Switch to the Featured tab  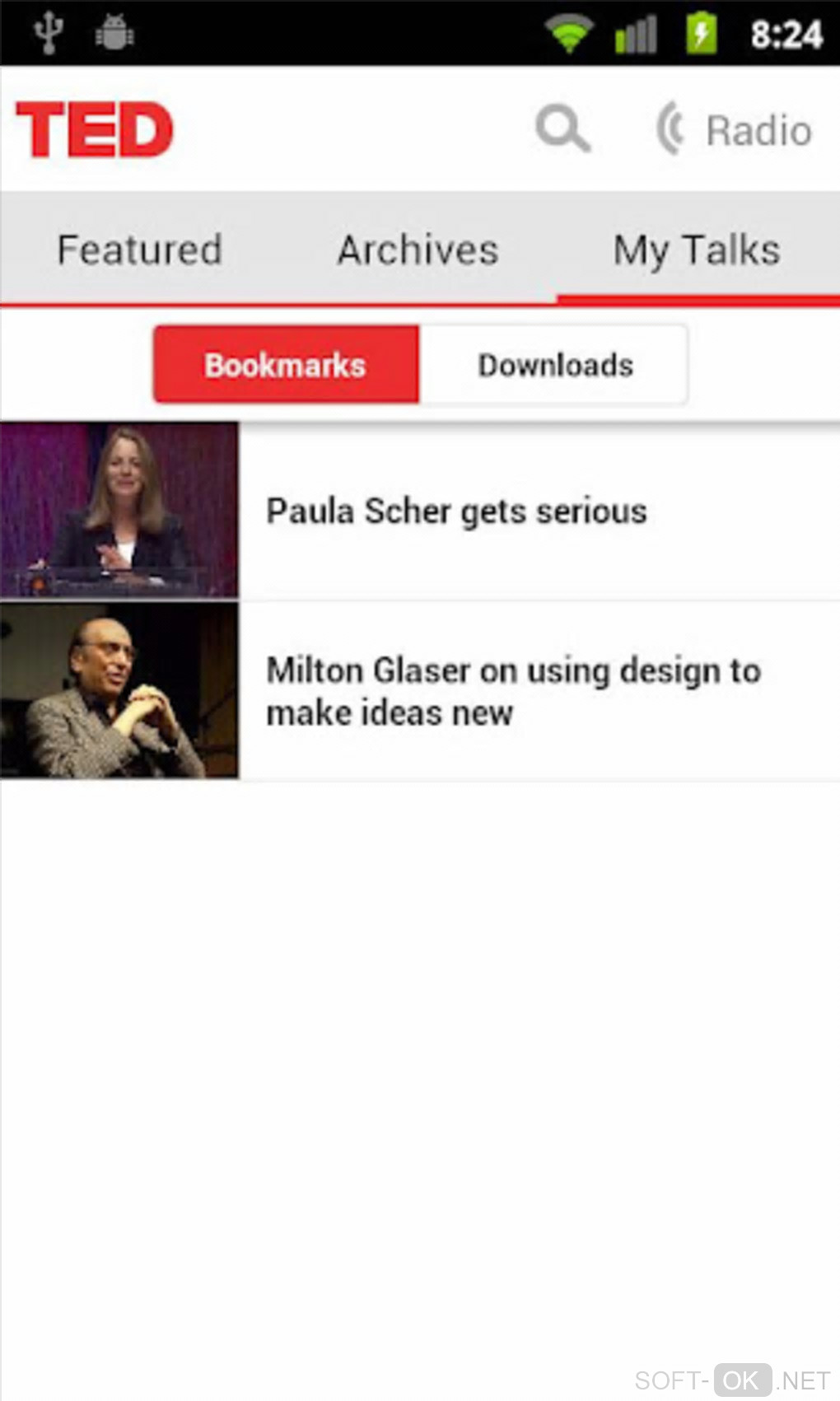(139, 250)
